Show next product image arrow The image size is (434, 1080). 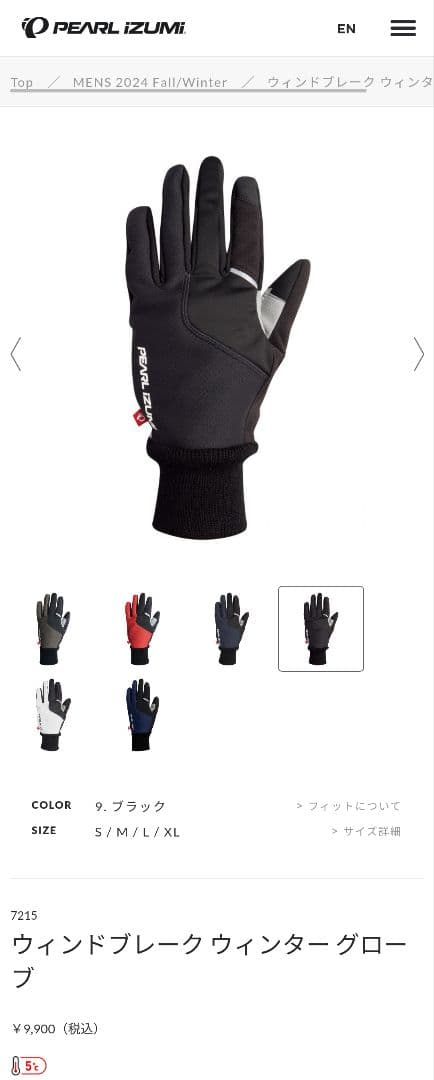pyautogui.click(x=418, y=354)
